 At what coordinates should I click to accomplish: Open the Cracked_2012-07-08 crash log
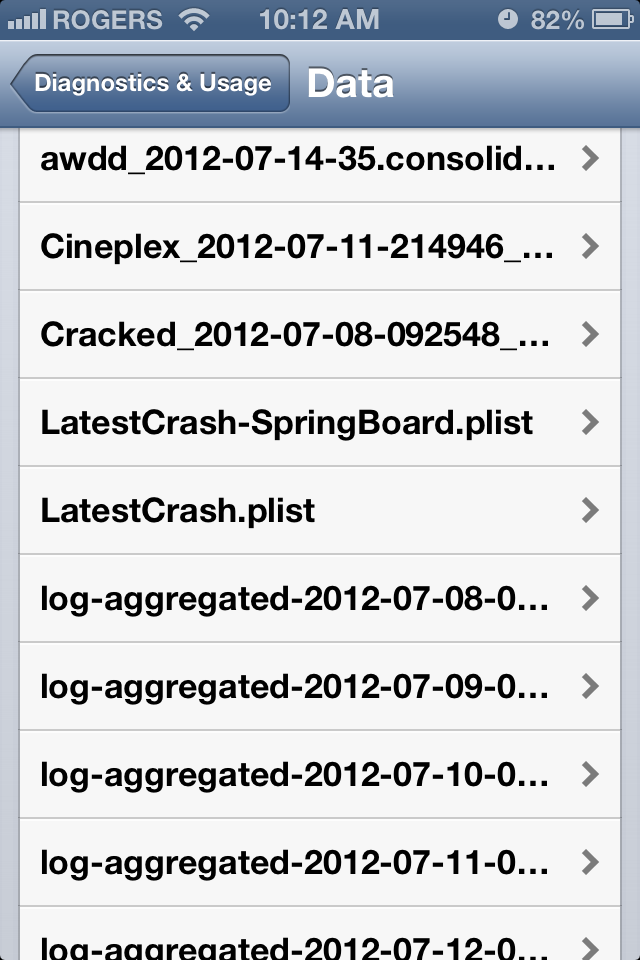(320, 334)
